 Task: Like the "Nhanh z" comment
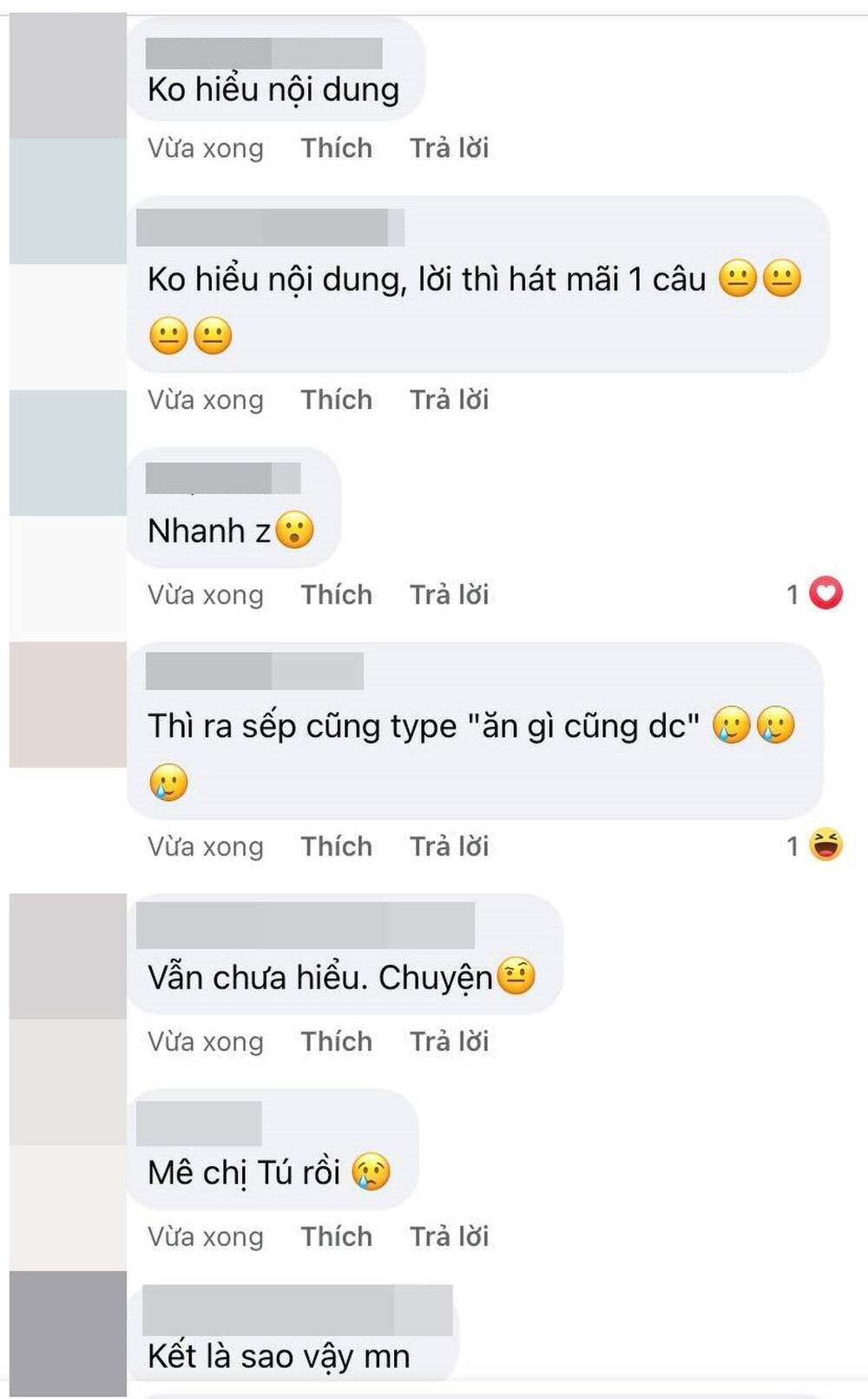pyautogui.click(x=336, y=595)
